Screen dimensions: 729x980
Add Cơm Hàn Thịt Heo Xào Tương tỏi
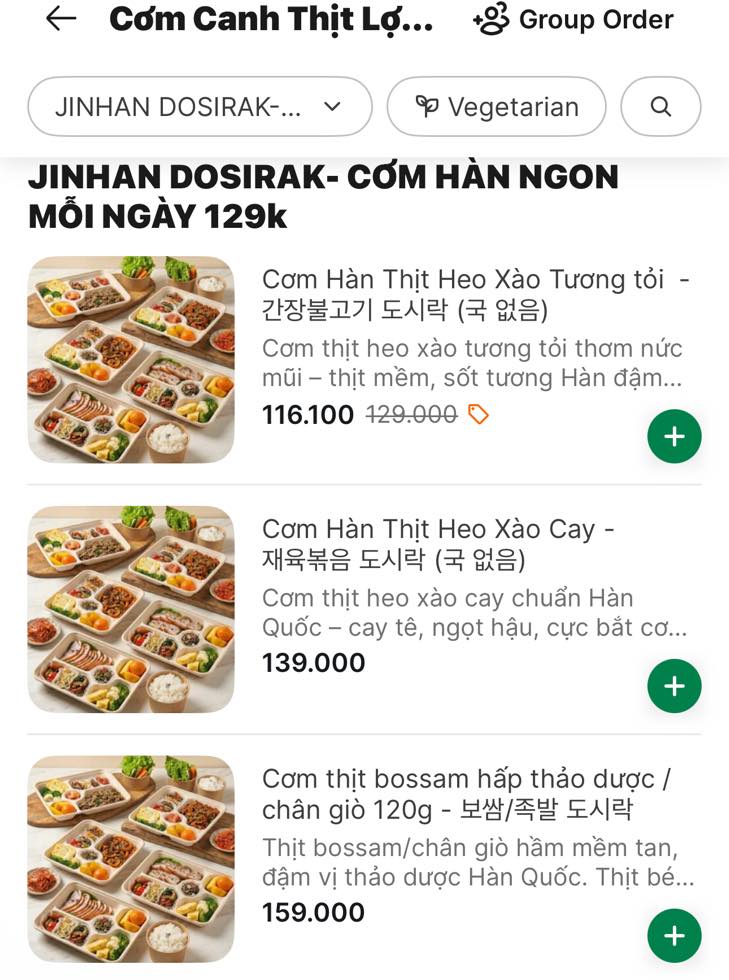(674, 437)
